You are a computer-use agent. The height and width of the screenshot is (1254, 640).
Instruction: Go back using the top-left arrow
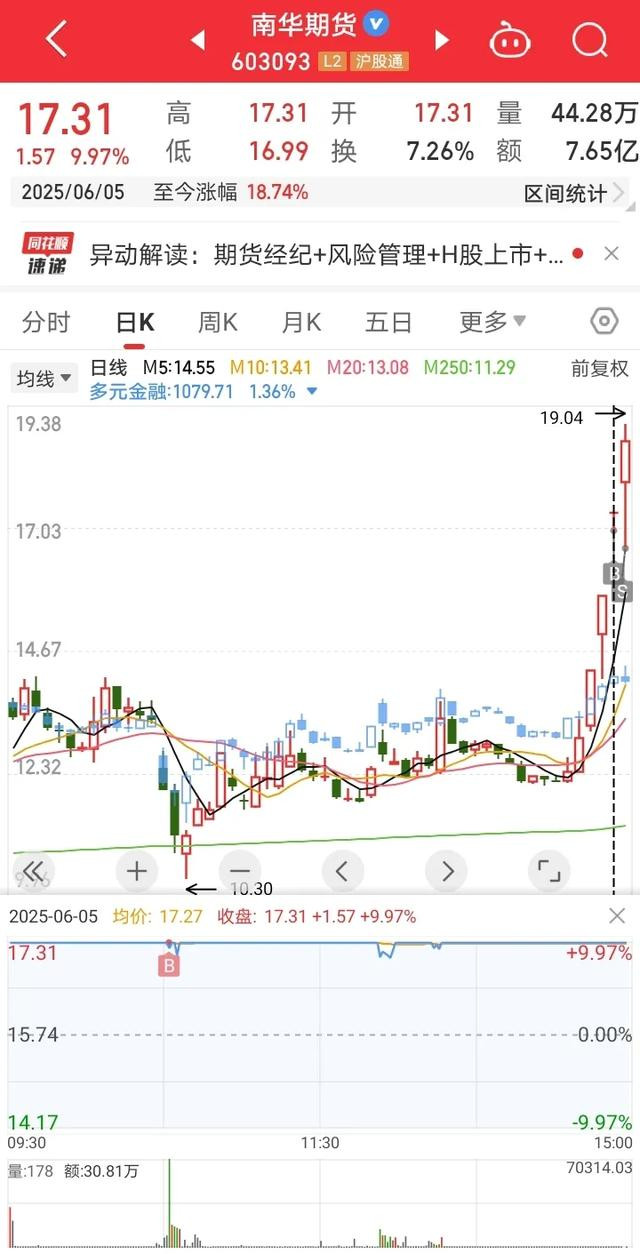point(56,40)
